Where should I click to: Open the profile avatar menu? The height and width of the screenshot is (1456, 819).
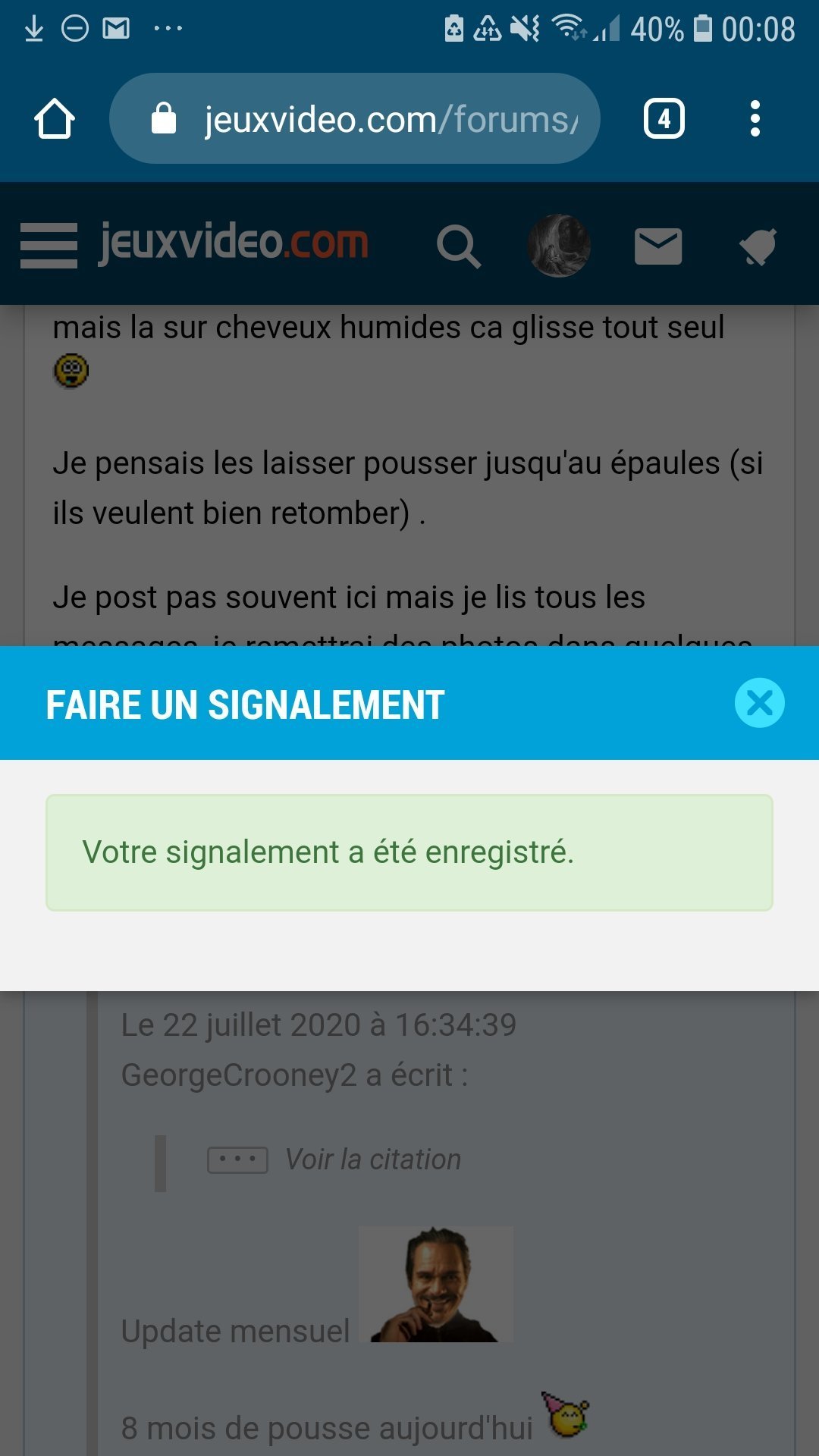pyautogui.click(x=559, y=246)
